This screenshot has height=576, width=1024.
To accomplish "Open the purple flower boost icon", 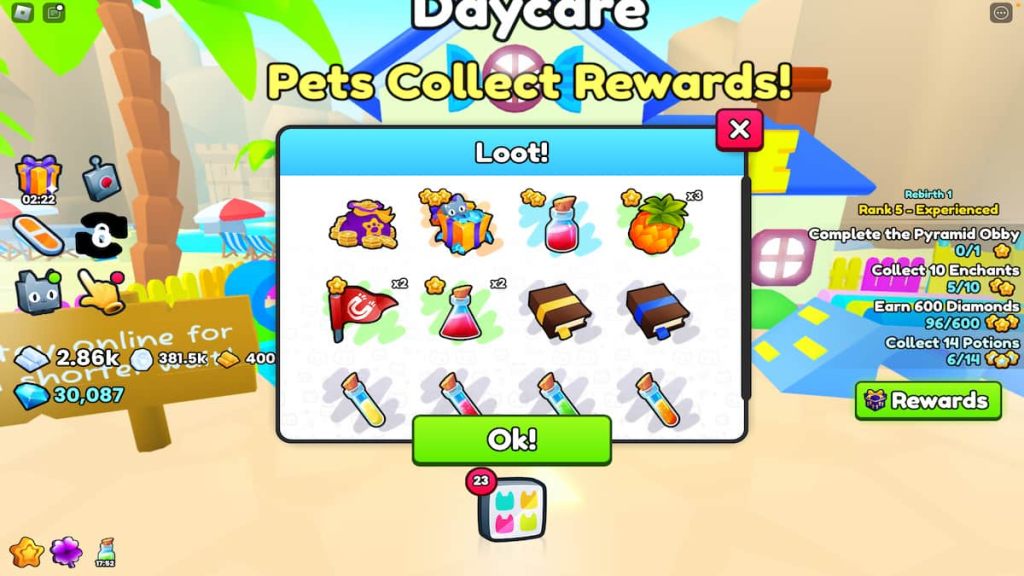I will [x=66, y=551].
